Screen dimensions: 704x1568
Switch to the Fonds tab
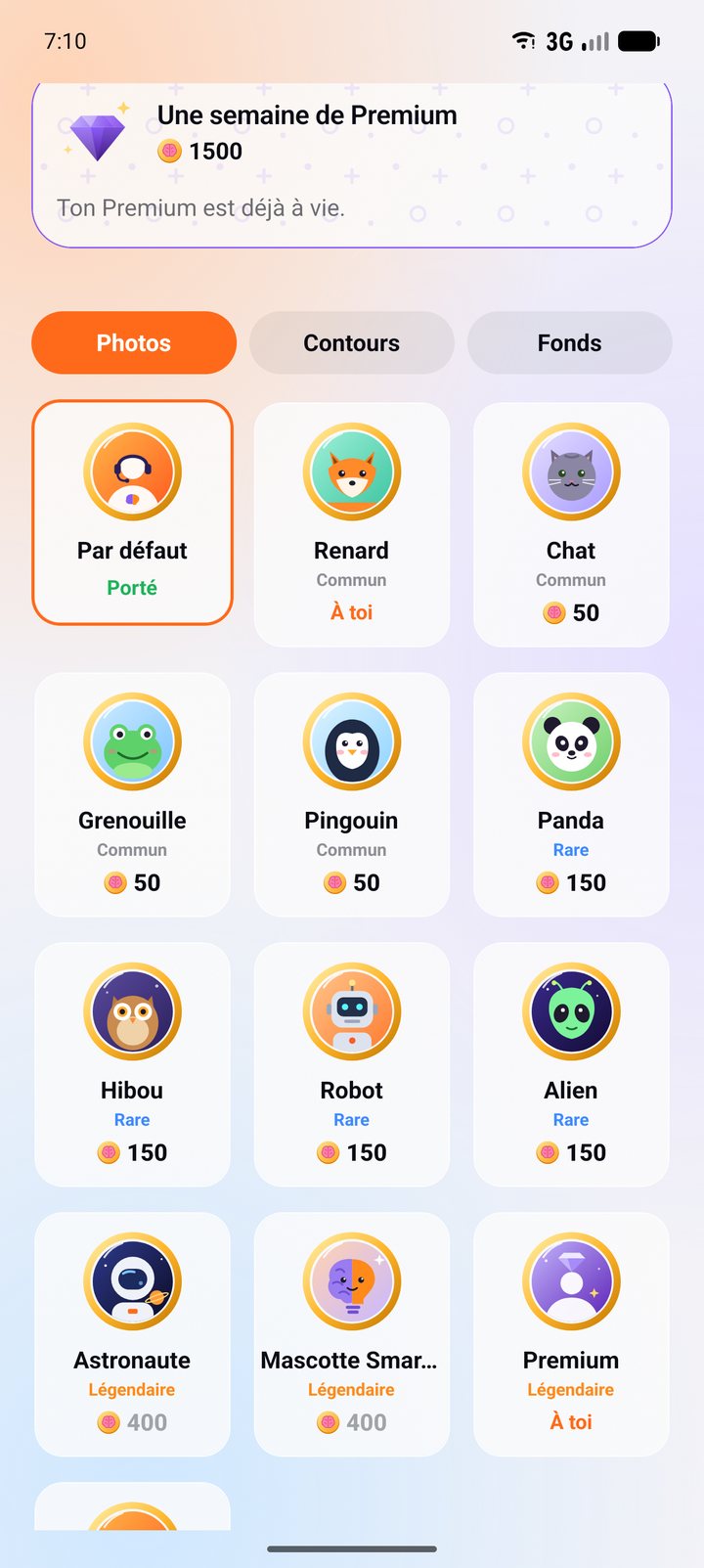(570, 342)
